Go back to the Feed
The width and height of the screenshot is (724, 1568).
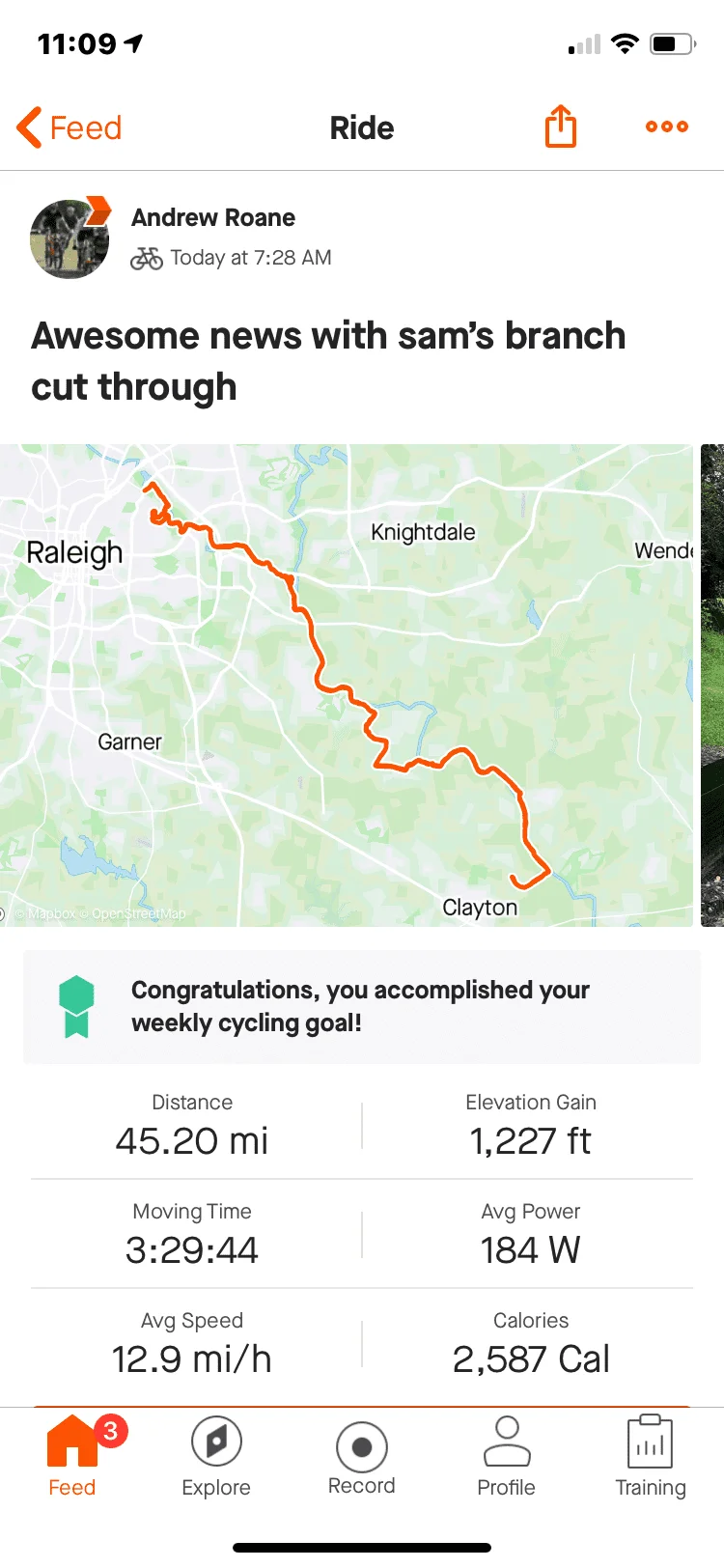(x=70, y=127)
